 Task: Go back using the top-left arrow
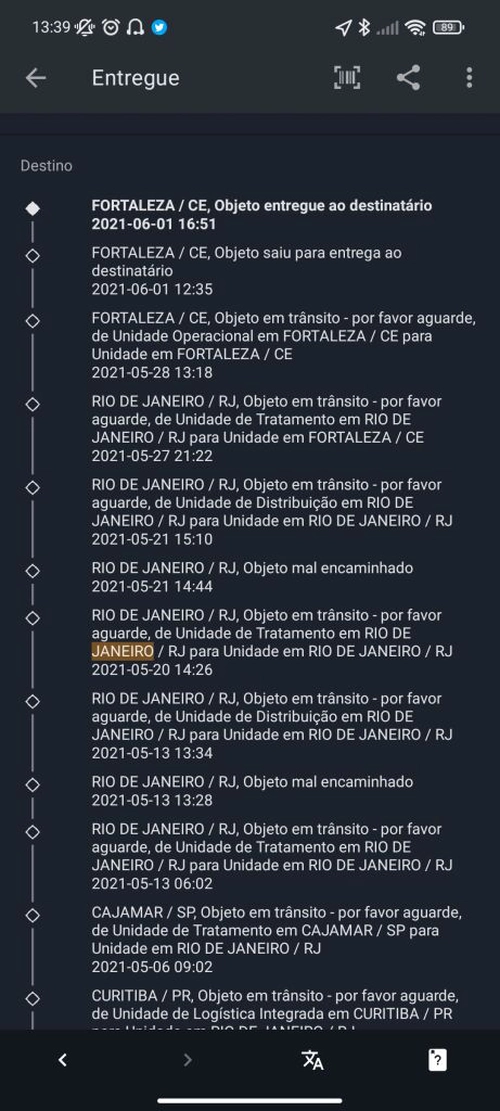[x=35, y=78]
